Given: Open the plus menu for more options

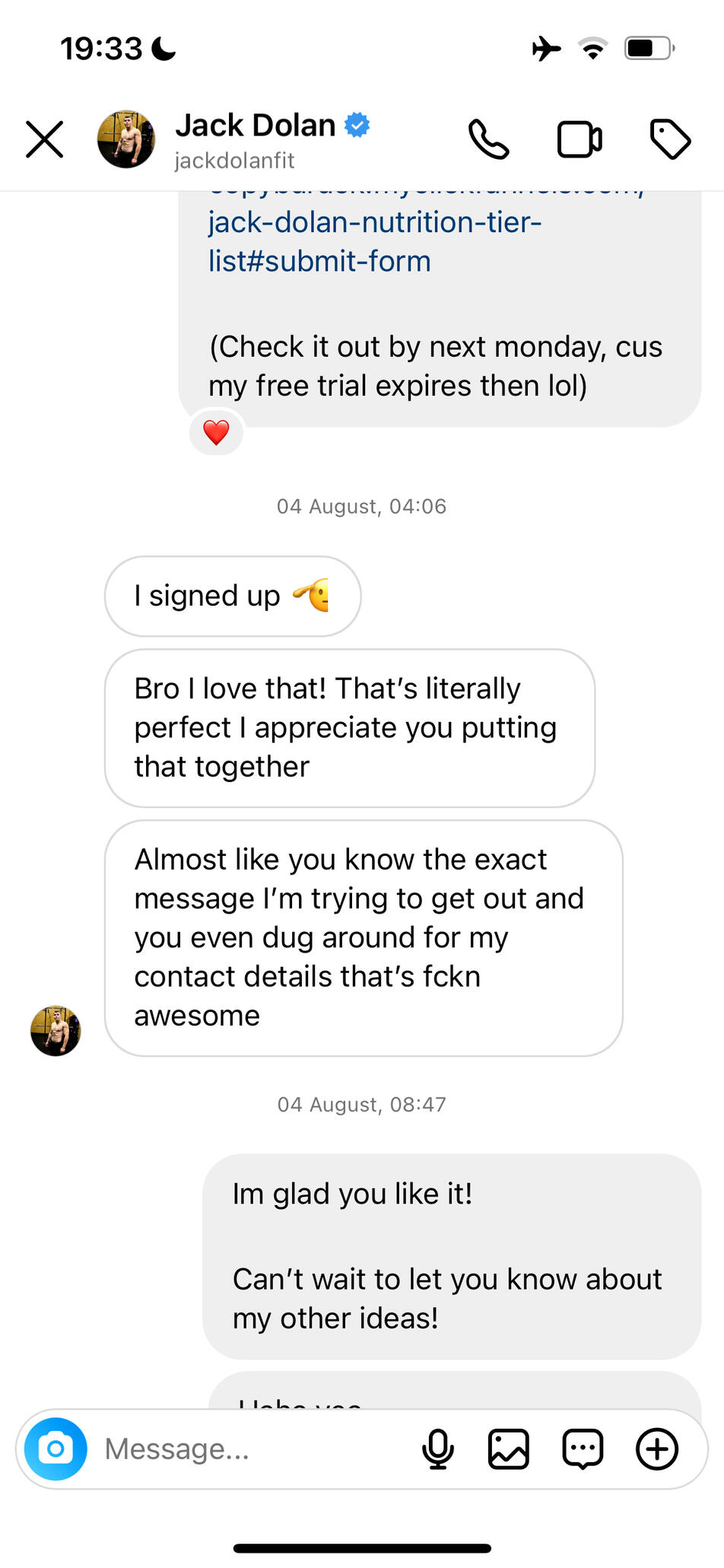Looking at the screenshot, I should click(656, 1449).
